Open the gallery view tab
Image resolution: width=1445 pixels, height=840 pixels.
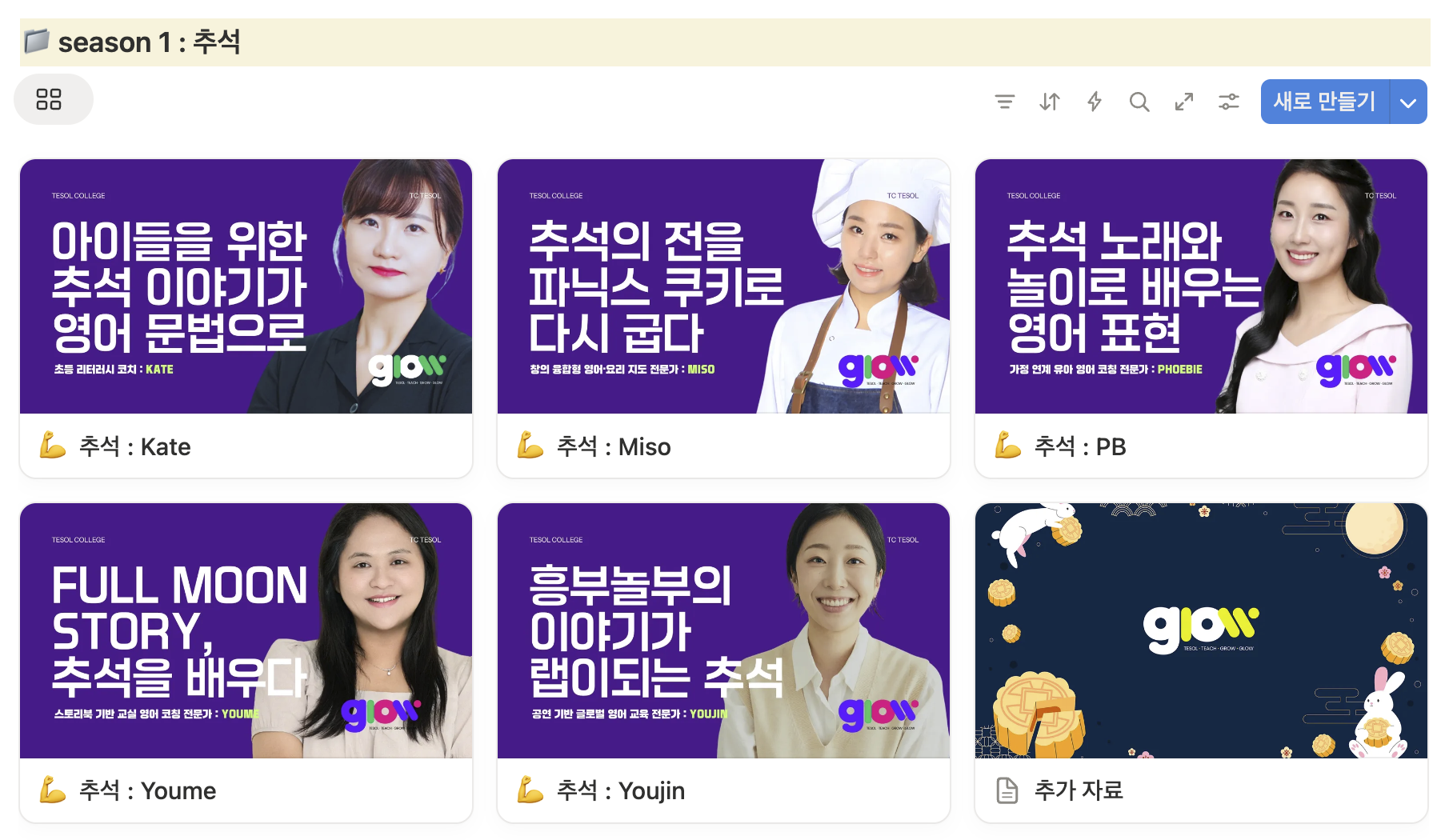(49, 99)
